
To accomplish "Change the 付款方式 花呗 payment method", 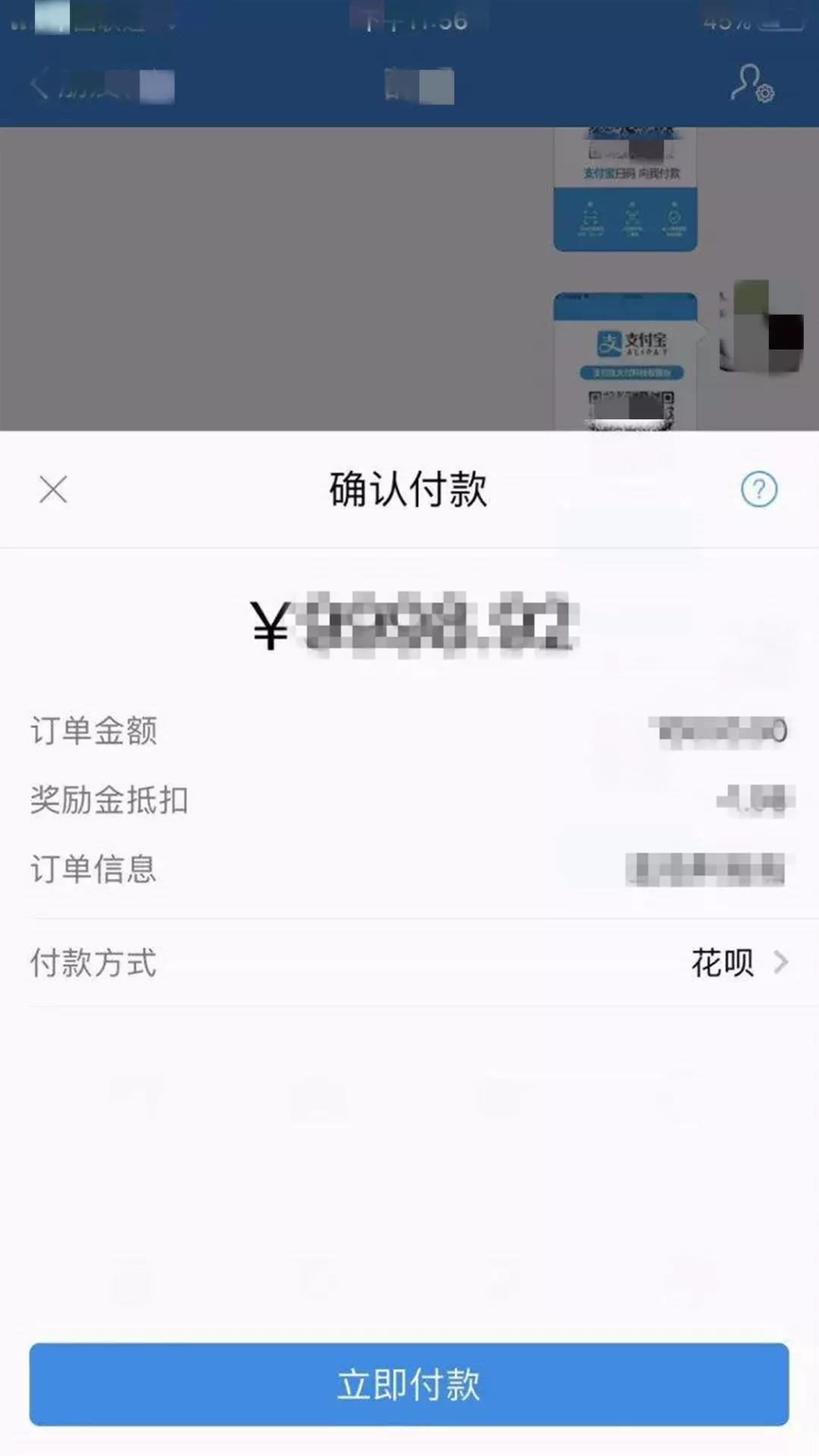I will pos(409,962).
